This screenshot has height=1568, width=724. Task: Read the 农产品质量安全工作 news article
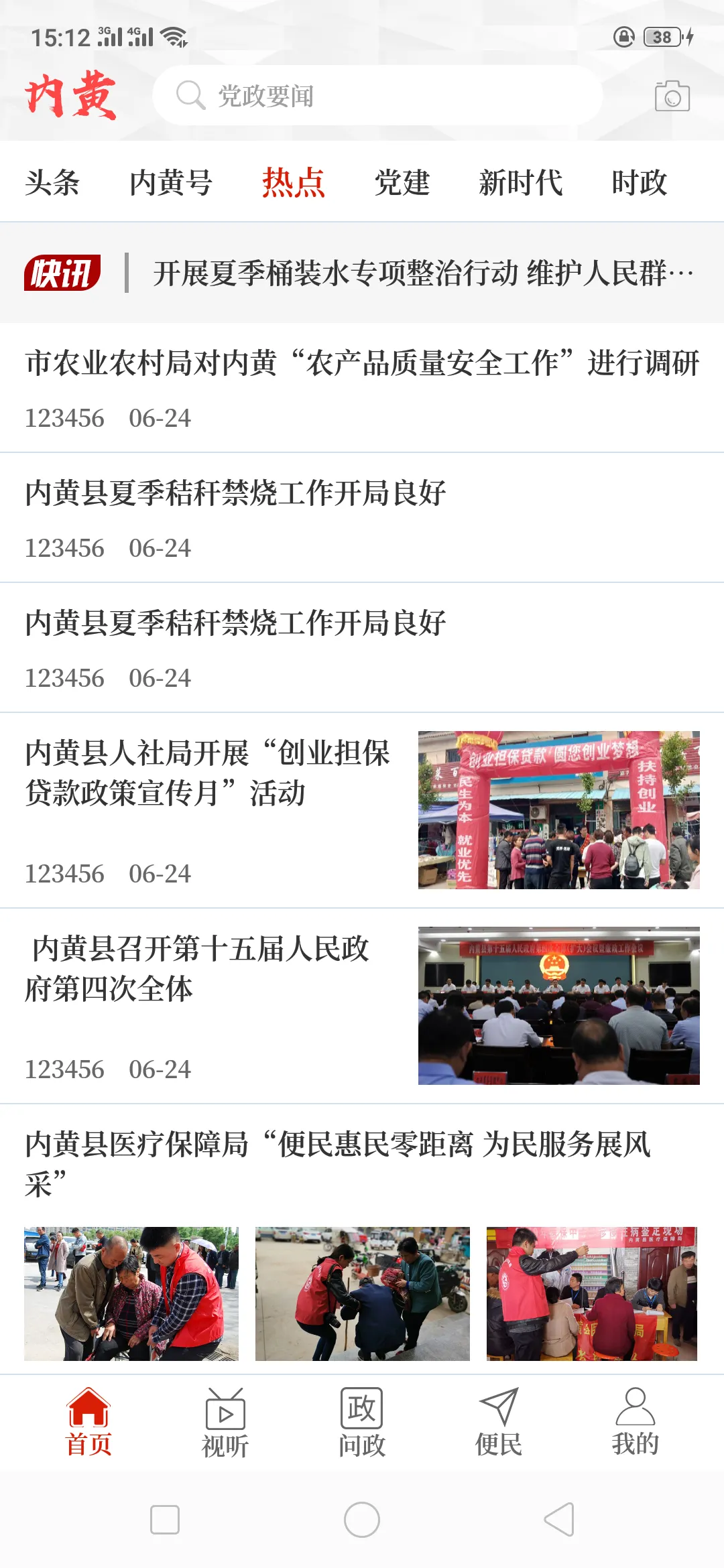362,363
